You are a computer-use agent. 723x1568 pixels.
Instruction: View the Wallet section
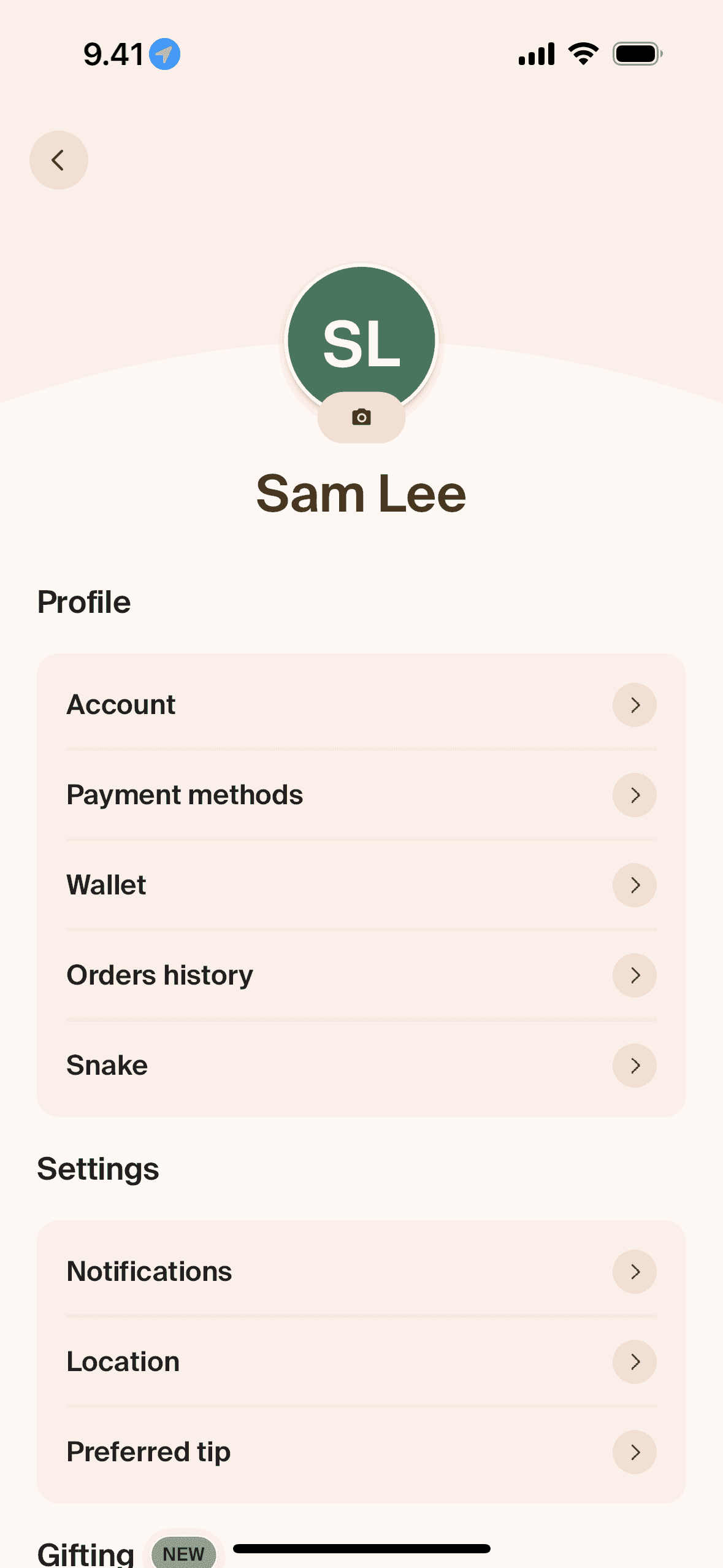tap(361, 885)
